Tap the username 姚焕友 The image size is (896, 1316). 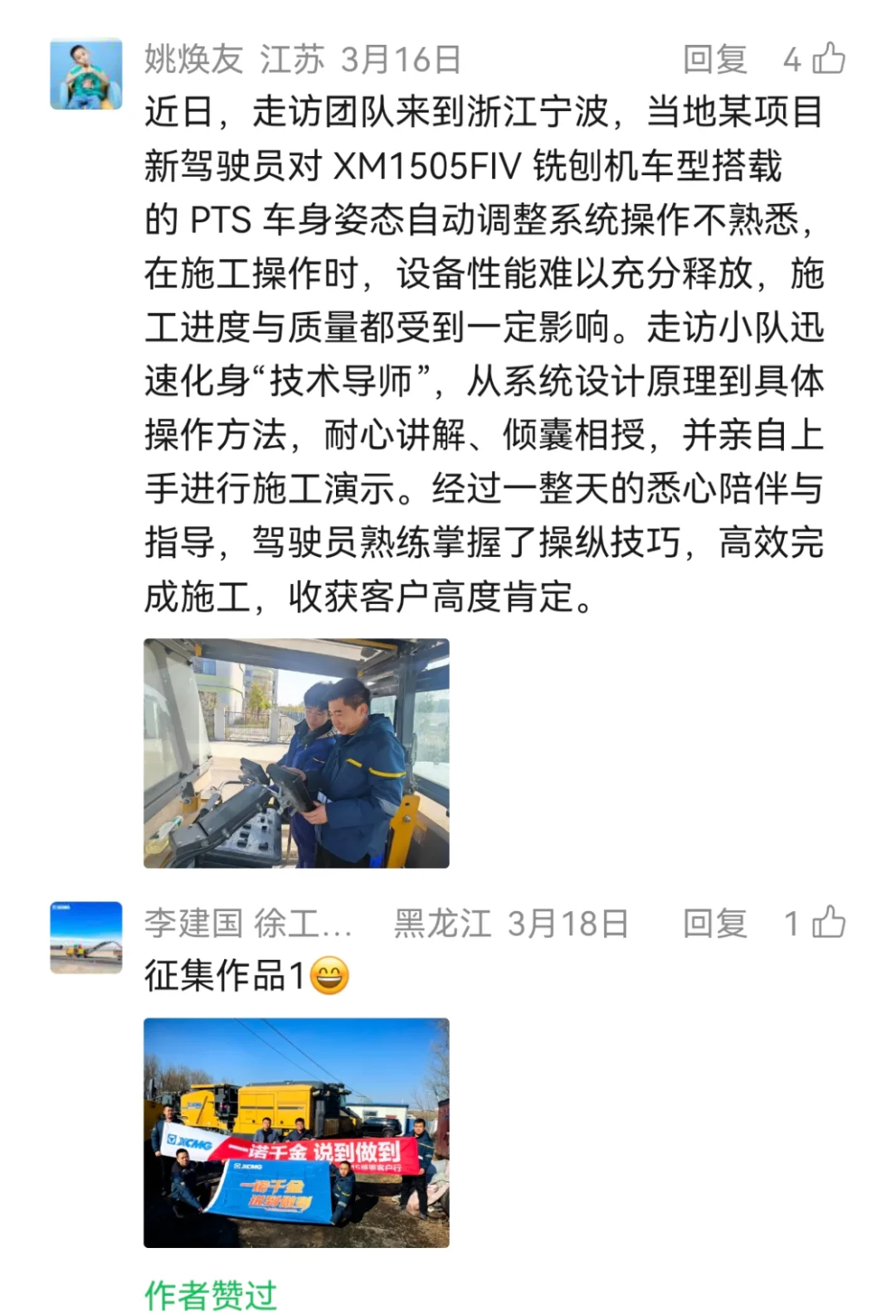tap(193, 60)
